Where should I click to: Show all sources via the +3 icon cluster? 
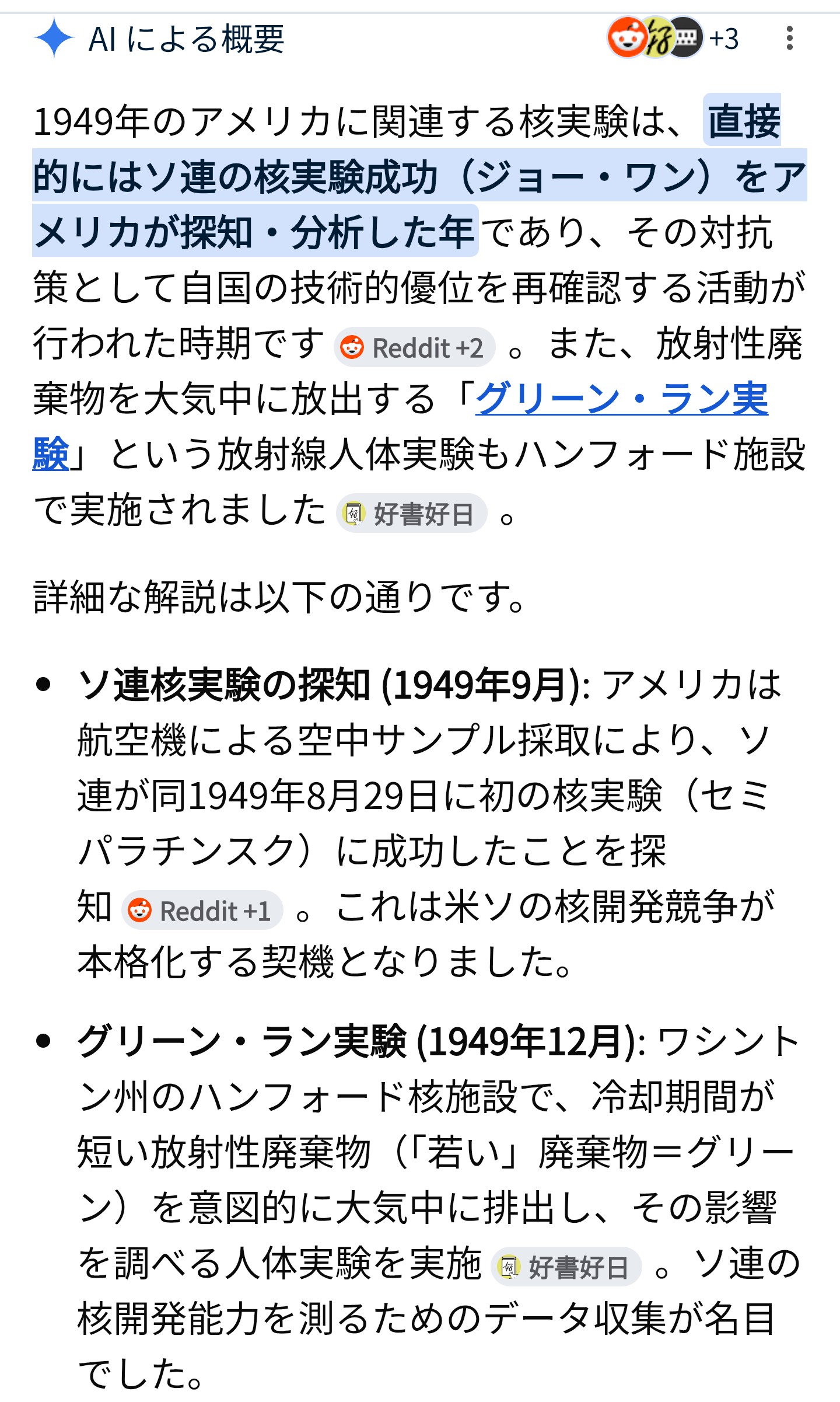(x=673, y=38)
